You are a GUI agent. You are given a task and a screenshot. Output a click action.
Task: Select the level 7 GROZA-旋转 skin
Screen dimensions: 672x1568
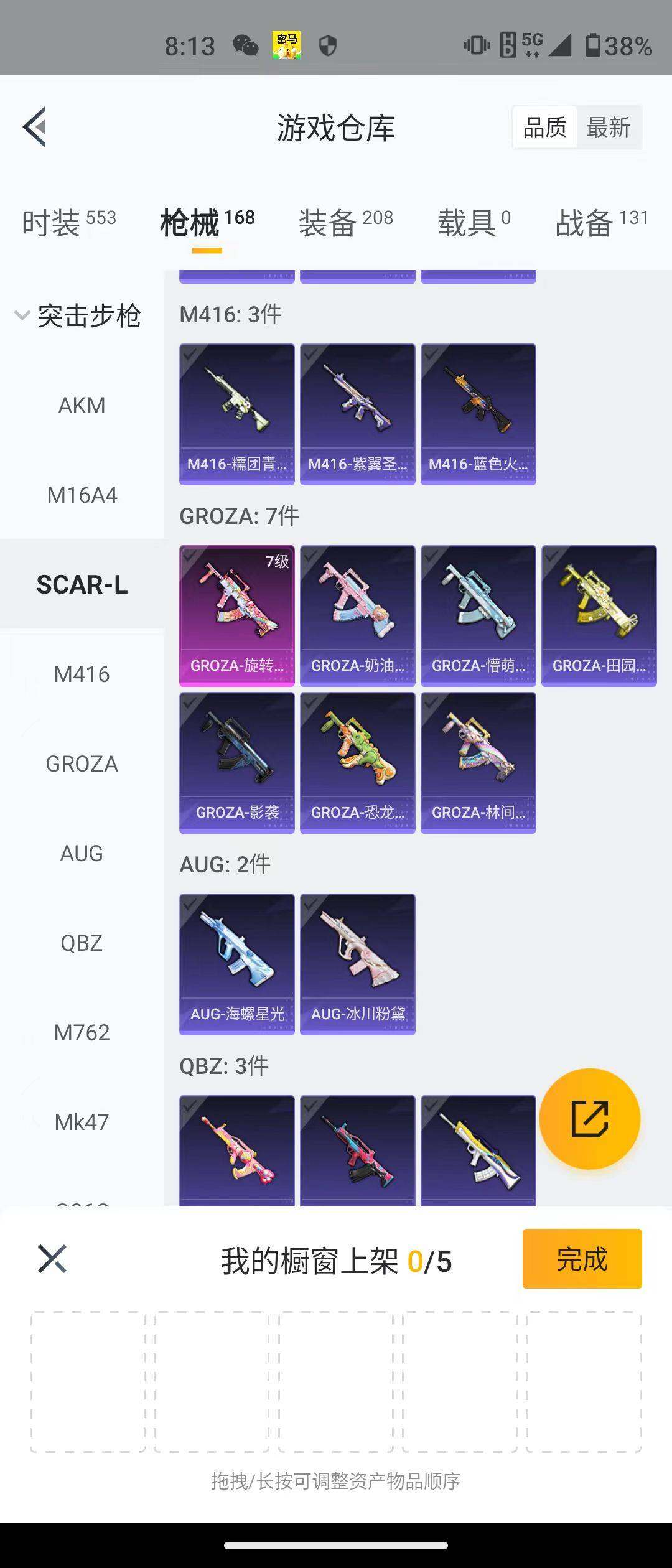pyautogui.click(x=236, y=615)
